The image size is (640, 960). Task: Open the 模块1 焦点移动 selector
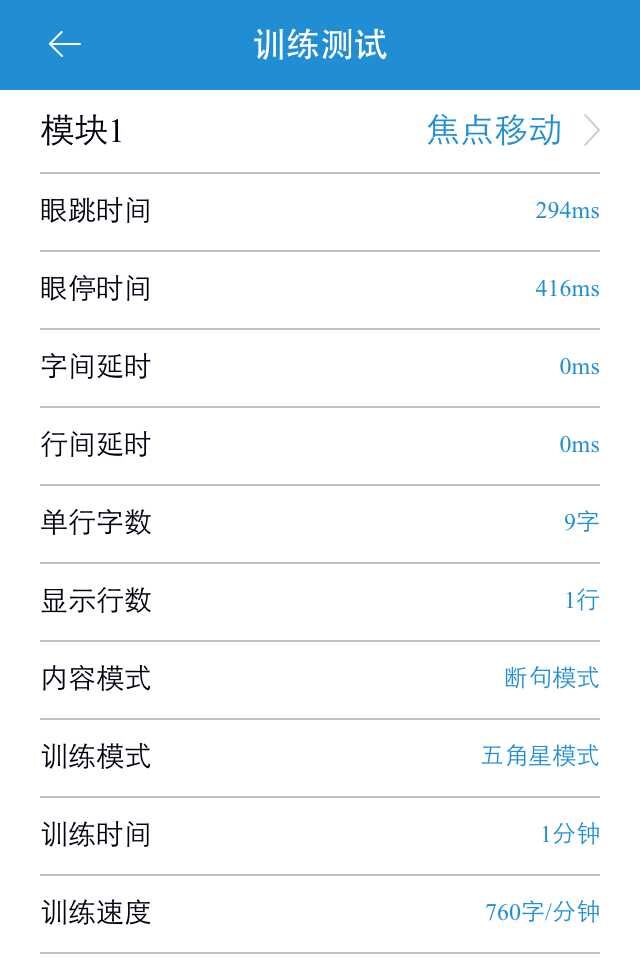click(x=510, y=131)
